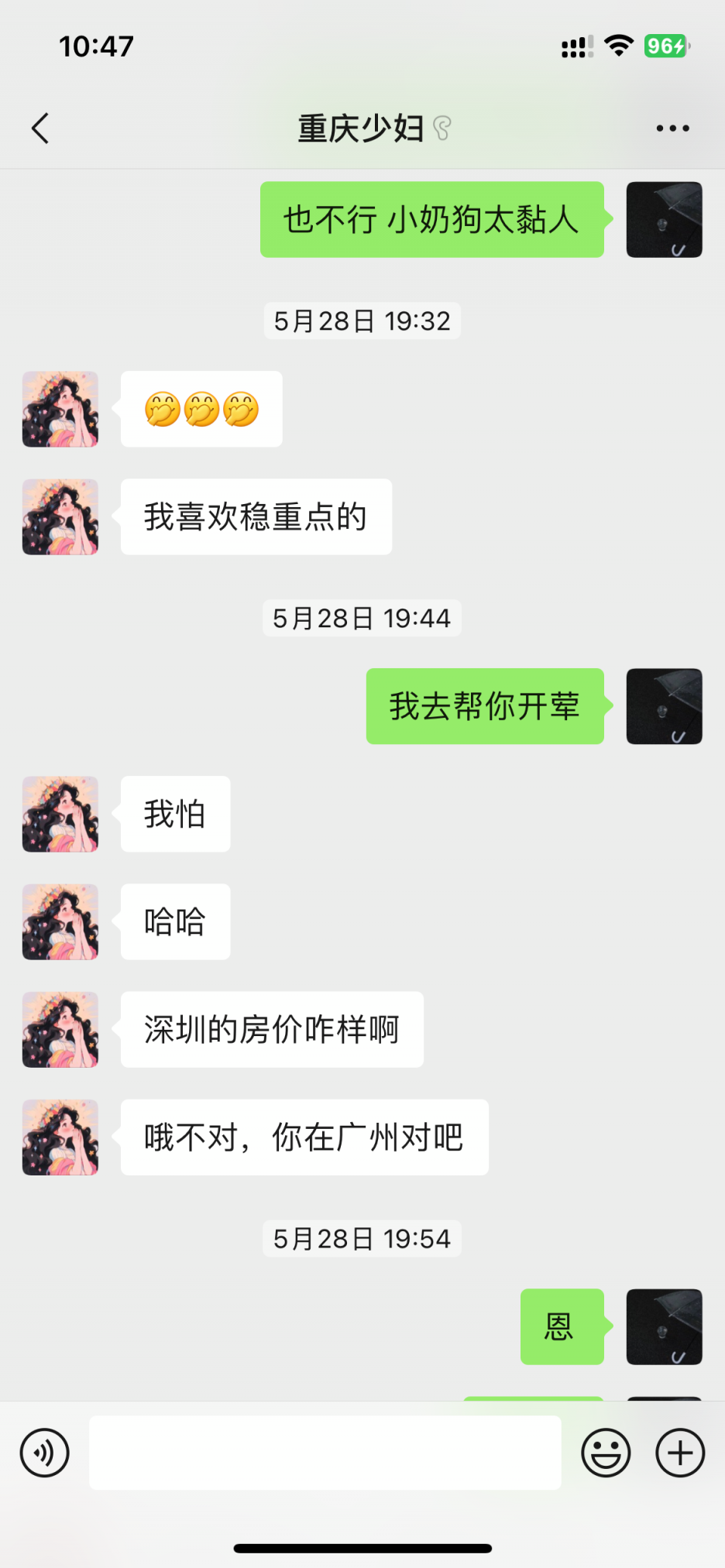The width and height of the screenshot is (725, 1568).
Task: Open the emoji sticker panel
Action: click(x=606, y=1453)
